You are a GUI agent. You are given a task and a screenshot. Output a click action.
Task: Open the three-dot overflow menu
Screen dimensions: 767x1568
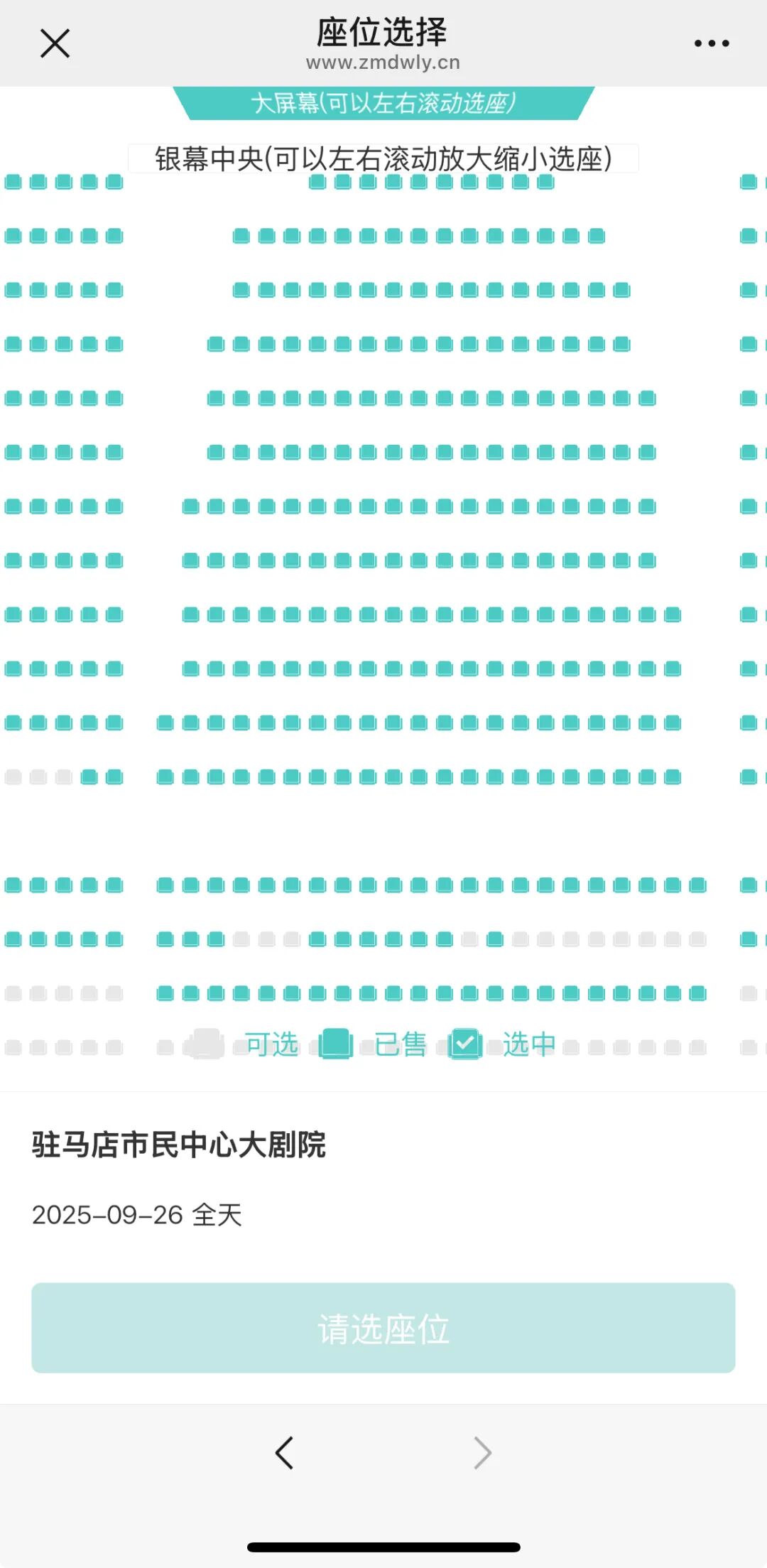(x=712, y=43)
